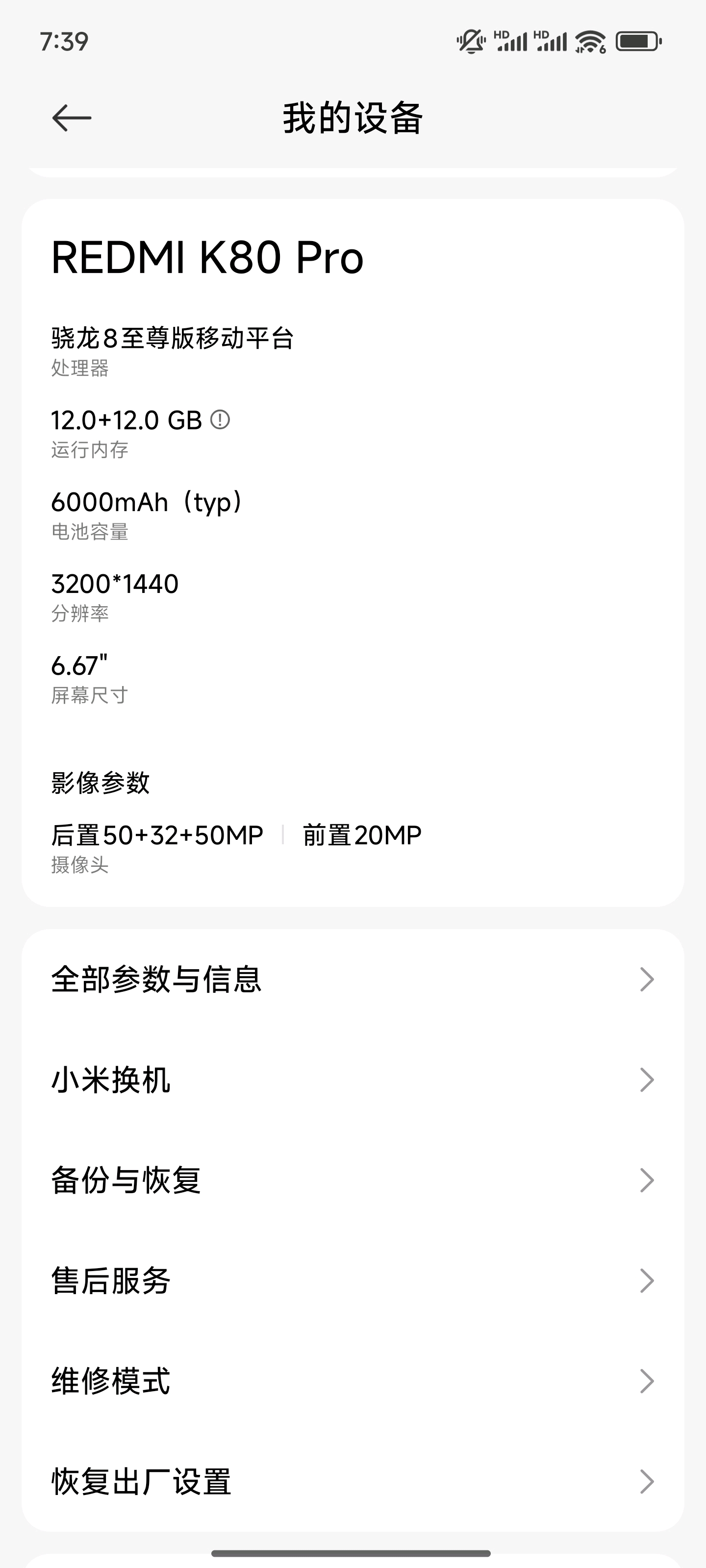706x1568 pixels.
Task: Enter 维修模式
Action: [353, 1381]
